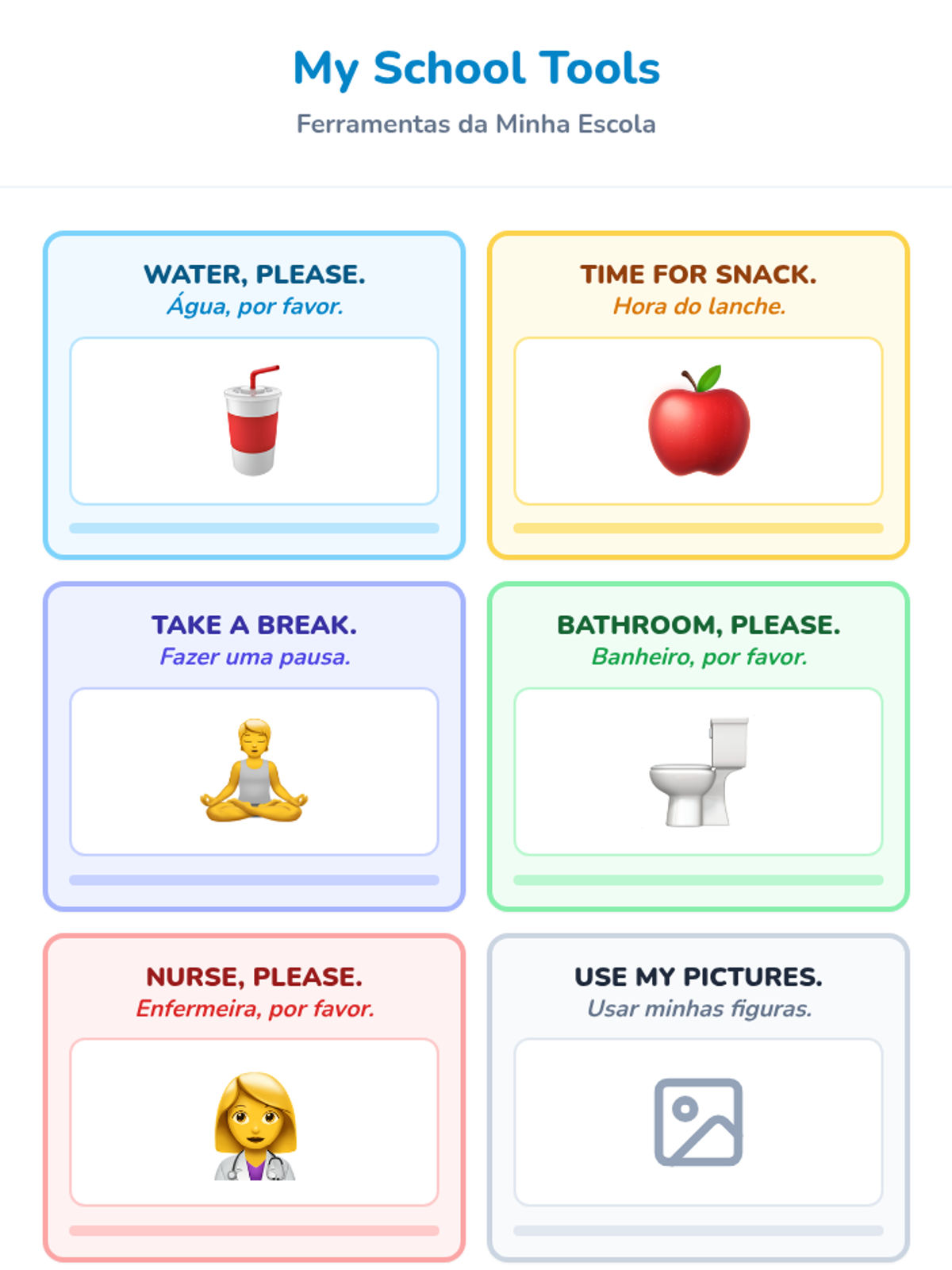Select the "Water, please" card
Screen dimensions: 952x1270
coord(254,395)
